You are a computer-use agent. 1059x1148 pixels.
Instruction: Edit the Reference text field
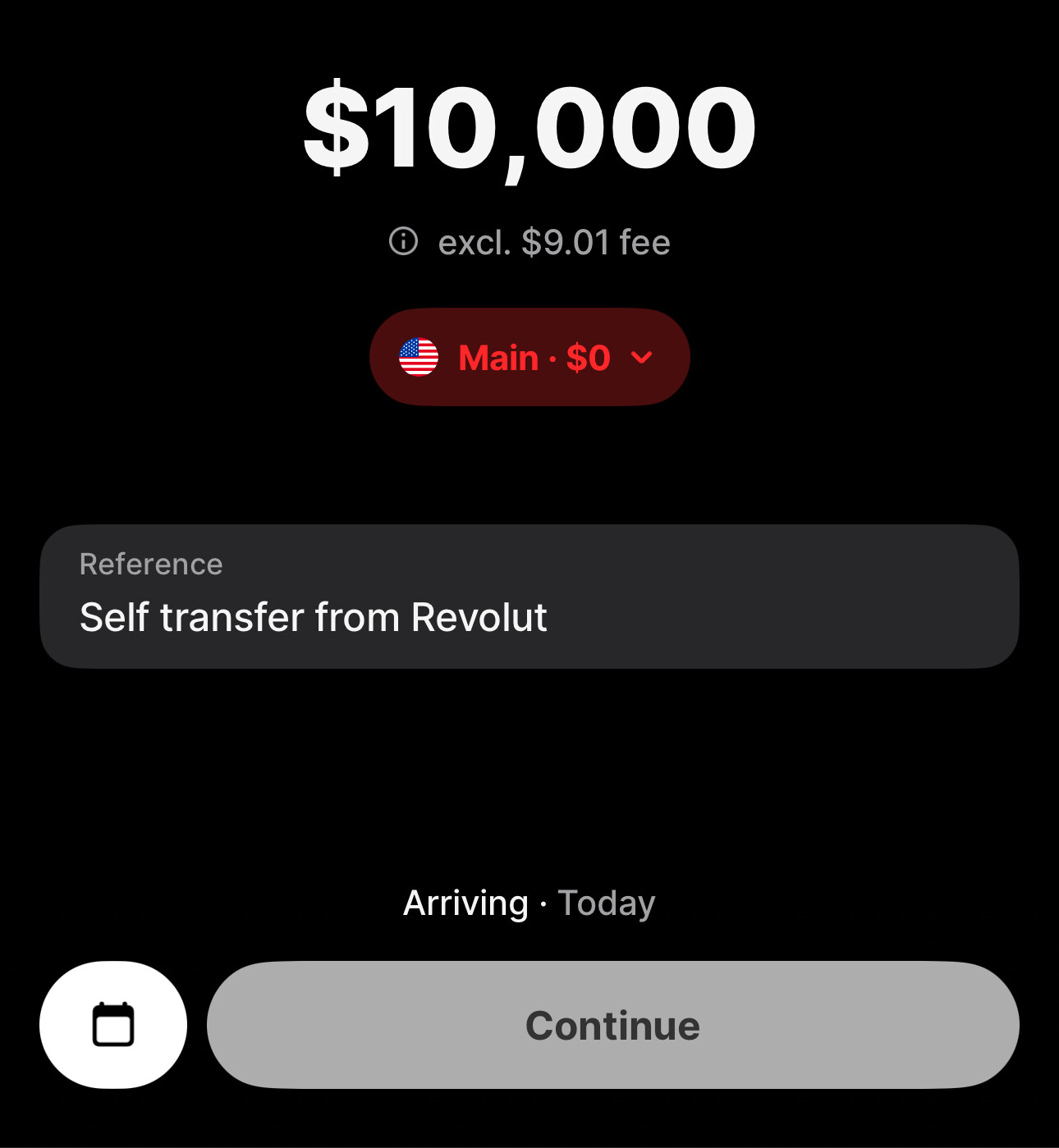point(529,597)
